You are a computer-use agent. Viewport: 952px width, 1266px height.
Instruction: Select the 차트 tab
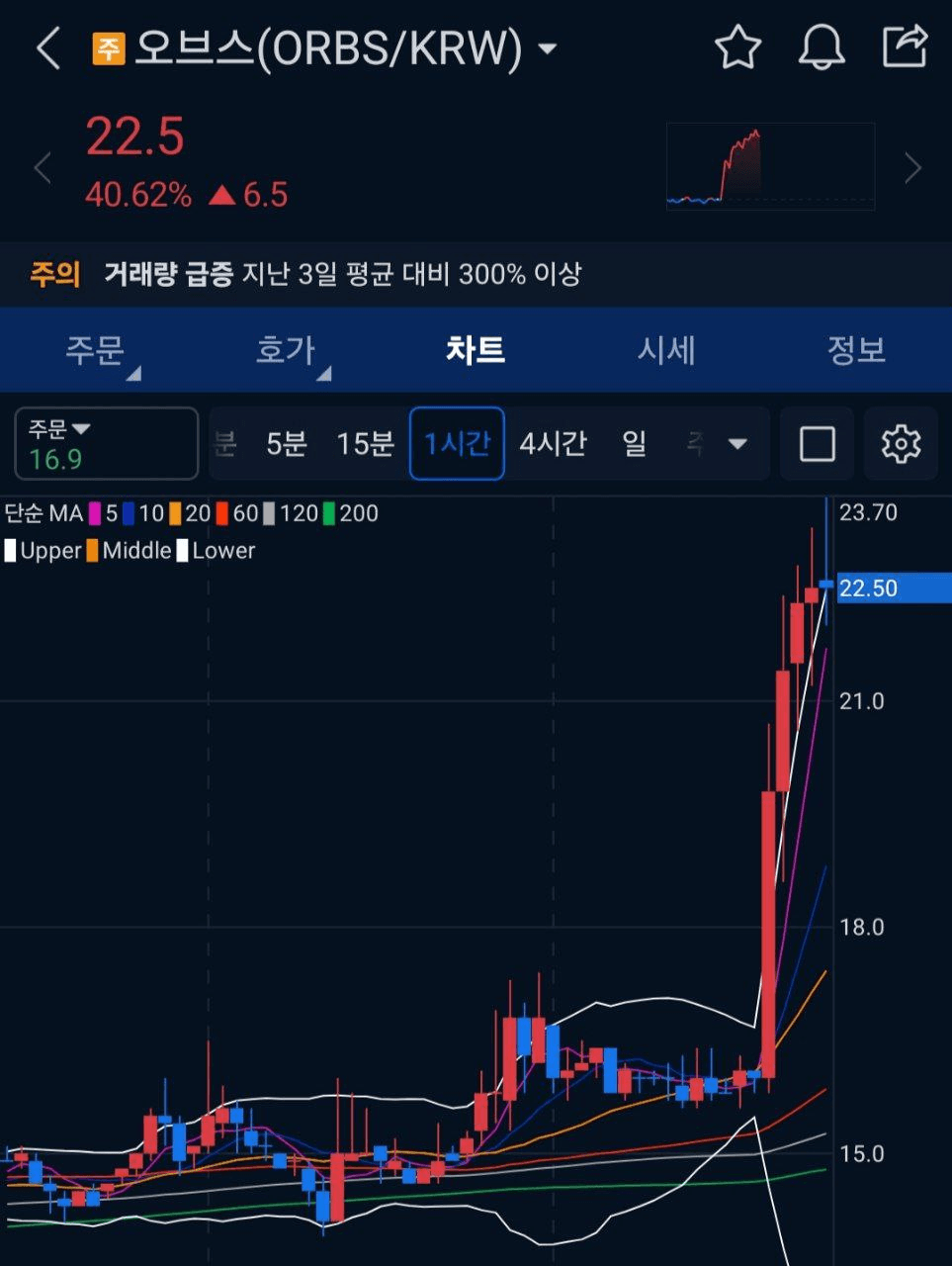click(x=476, y=350)
